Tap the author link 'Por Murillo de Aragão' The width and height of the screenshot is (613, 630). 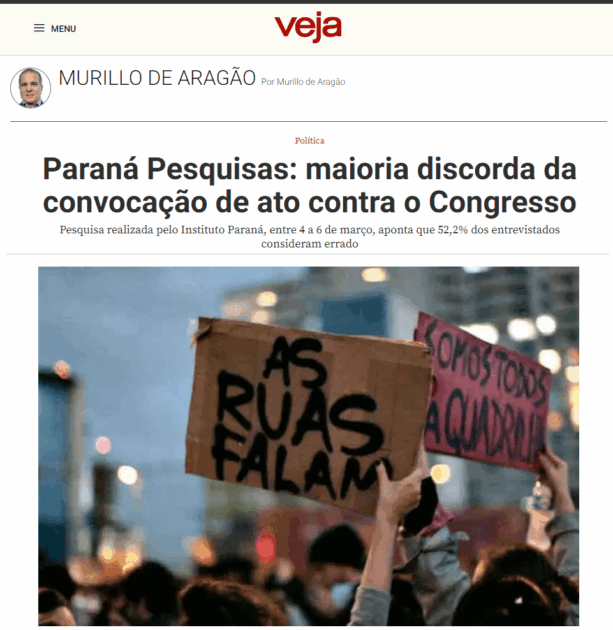302,82
